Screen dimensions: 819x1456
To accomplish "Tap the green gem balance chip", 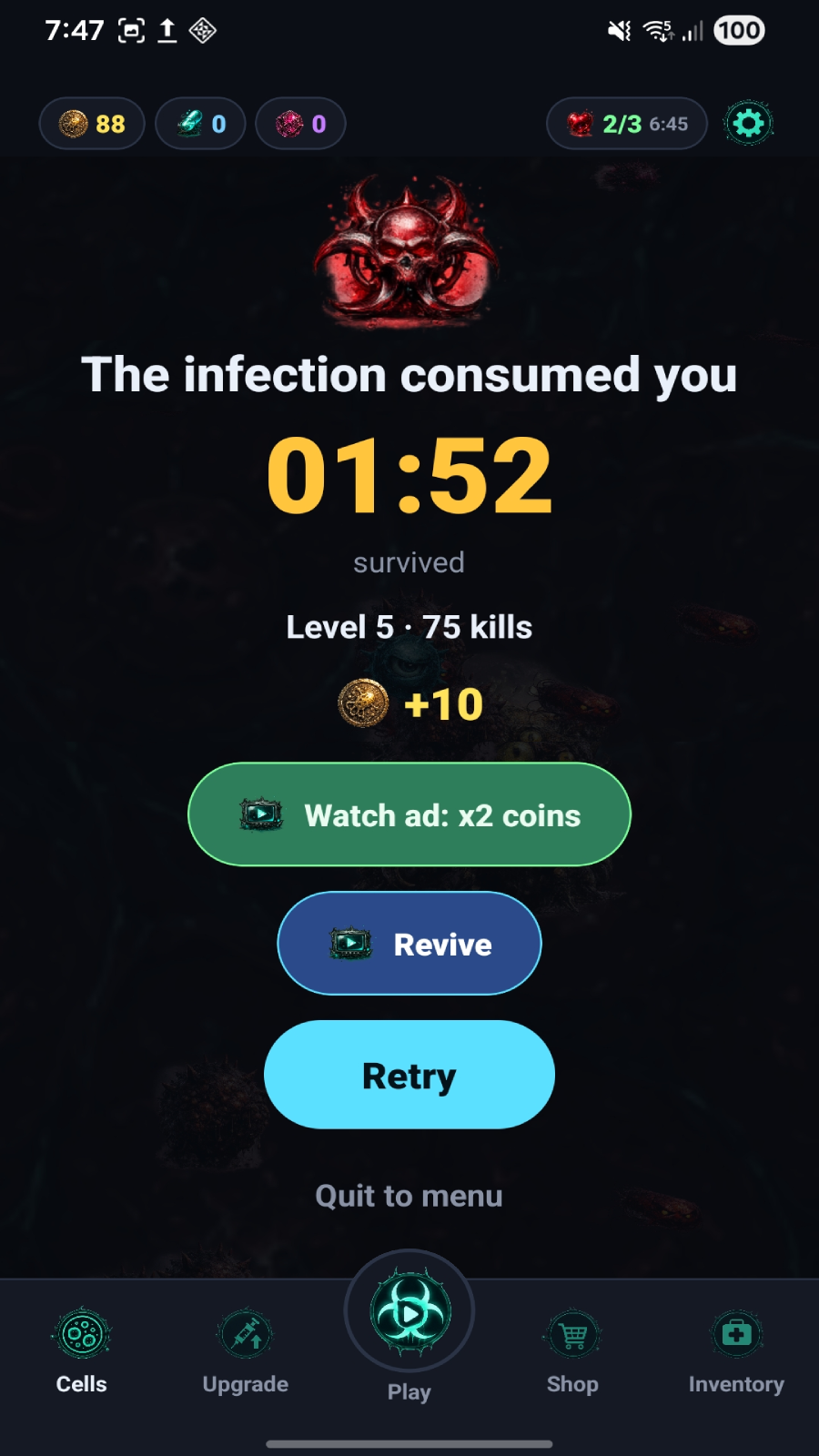I will 200,123.
